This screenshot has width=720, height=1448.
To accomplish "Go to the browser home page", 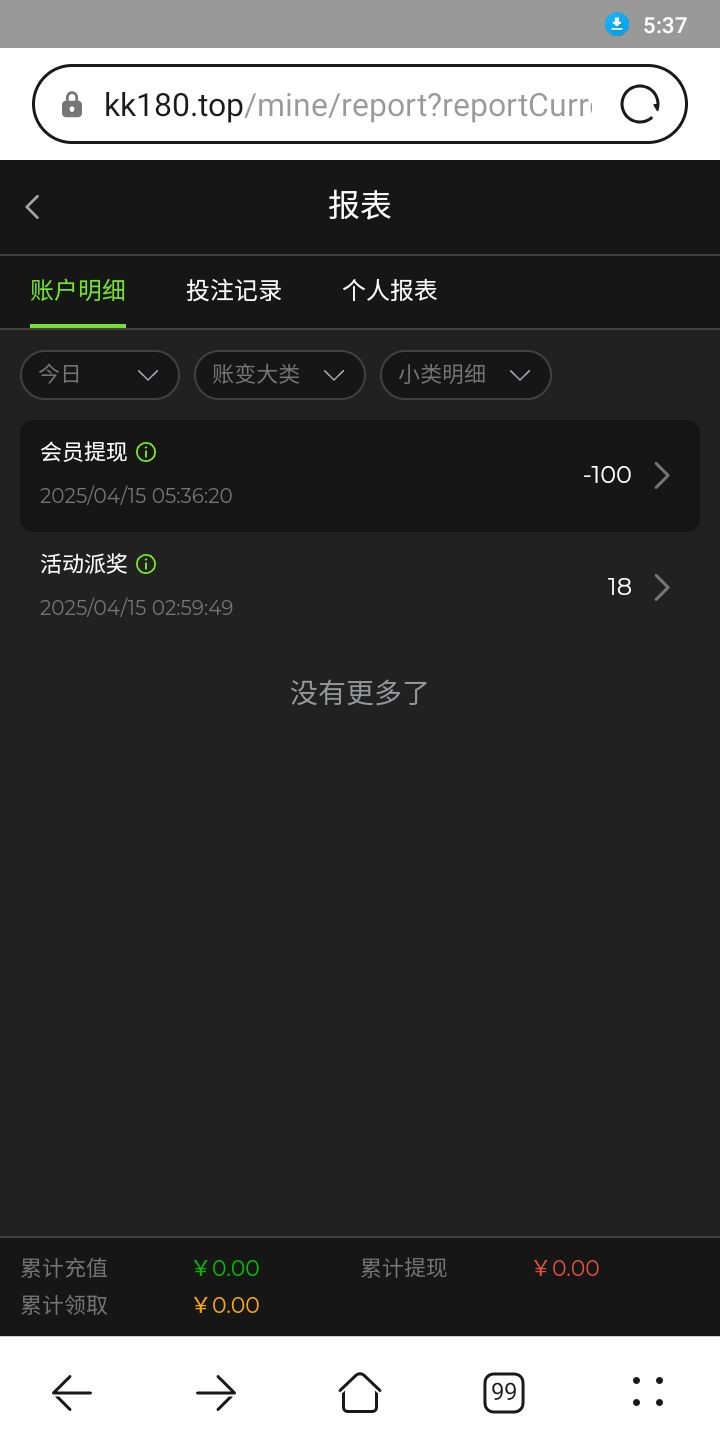I will [360, 1392].
